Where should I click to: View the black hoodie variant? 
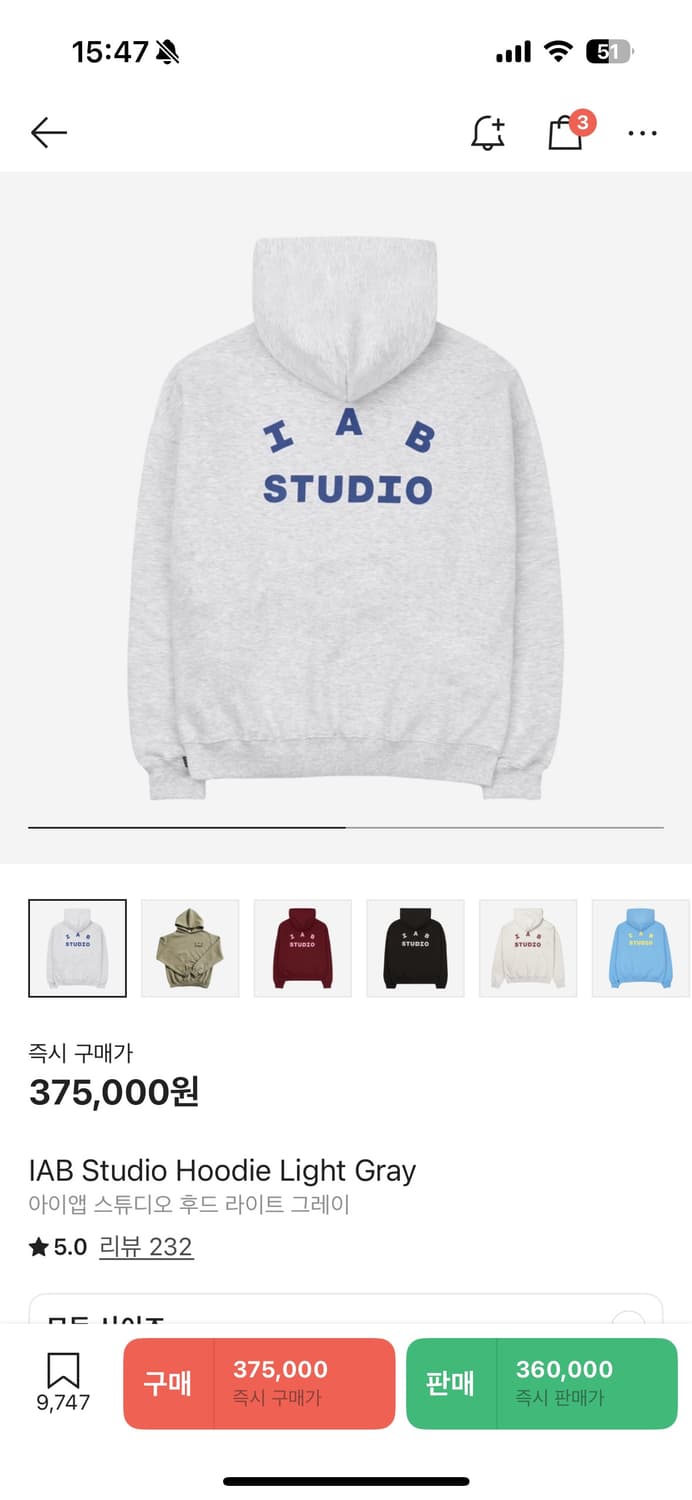(415, 948)
